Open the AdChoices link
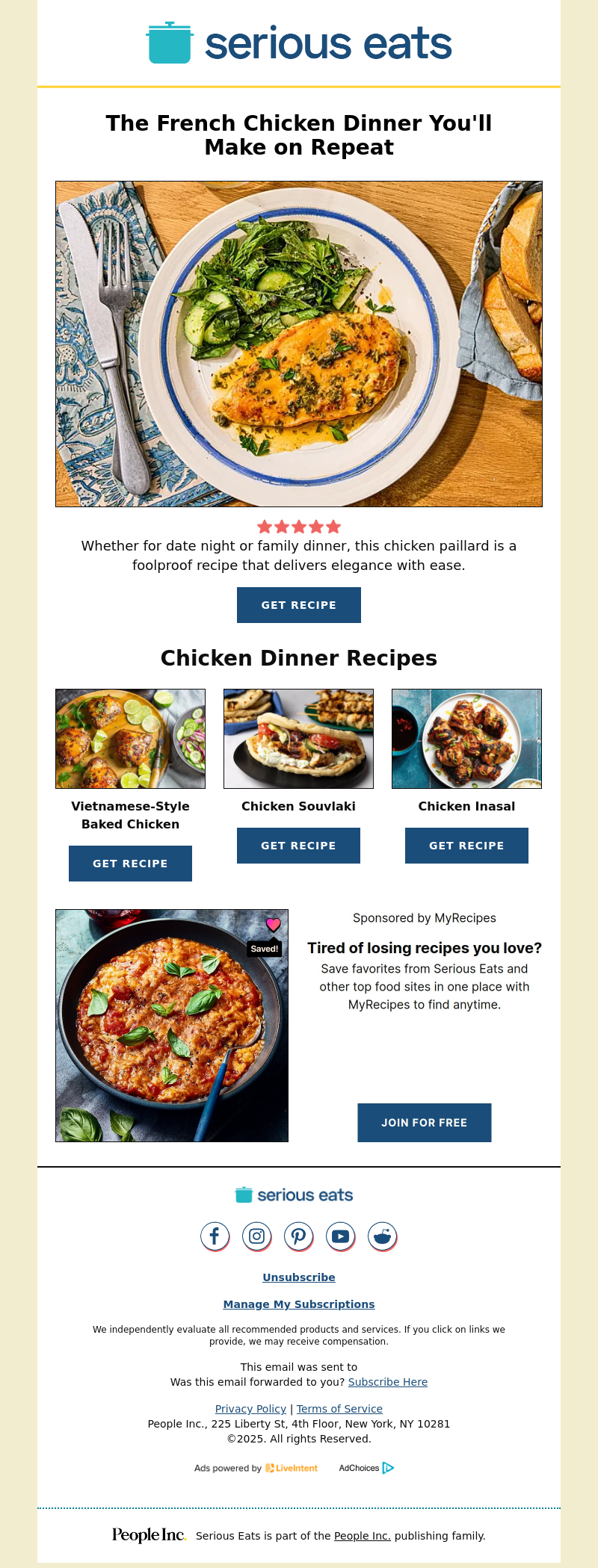 (366, 1468)
